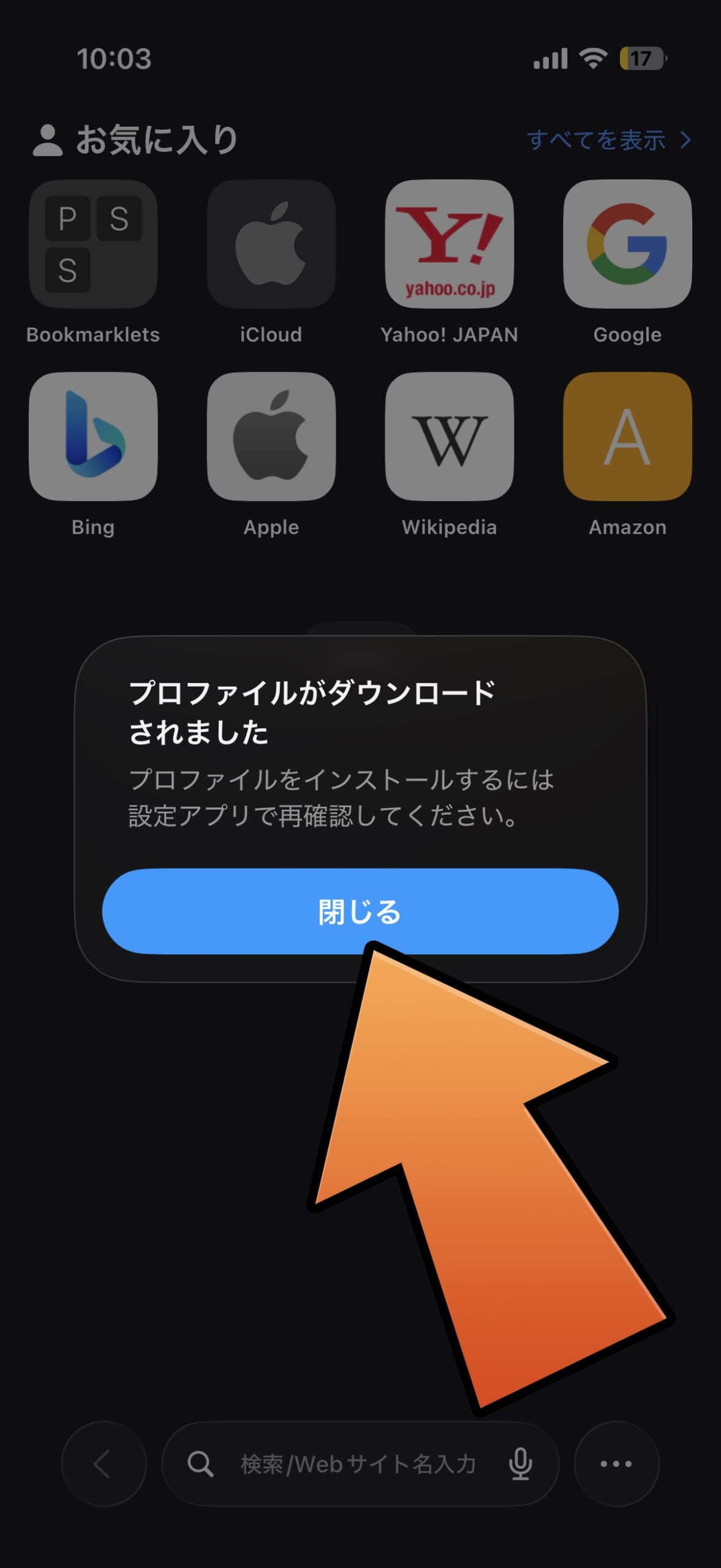Viewport: 721px width, 1568px height.
Task: Open the Wikipedia favorite
Action: [449, 436]
